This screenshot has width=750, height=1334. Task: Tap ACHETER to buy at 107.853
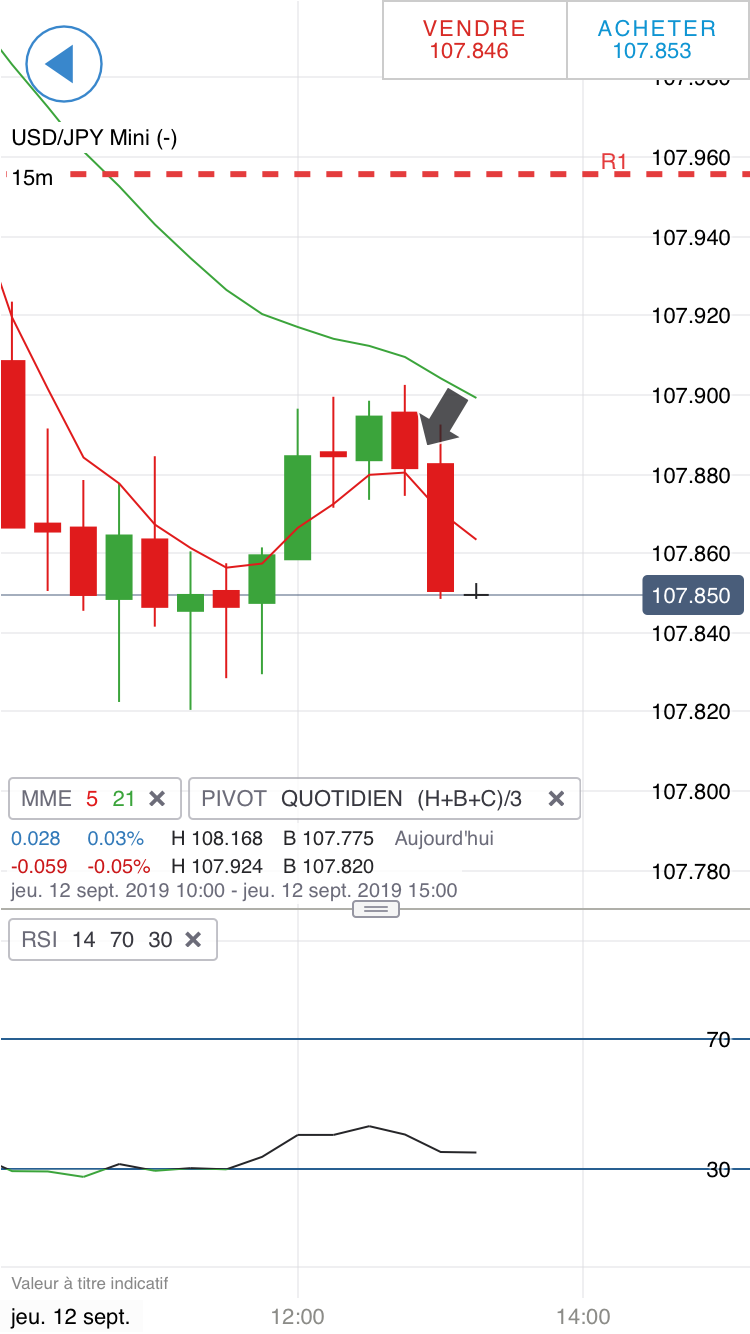point(657,40)
